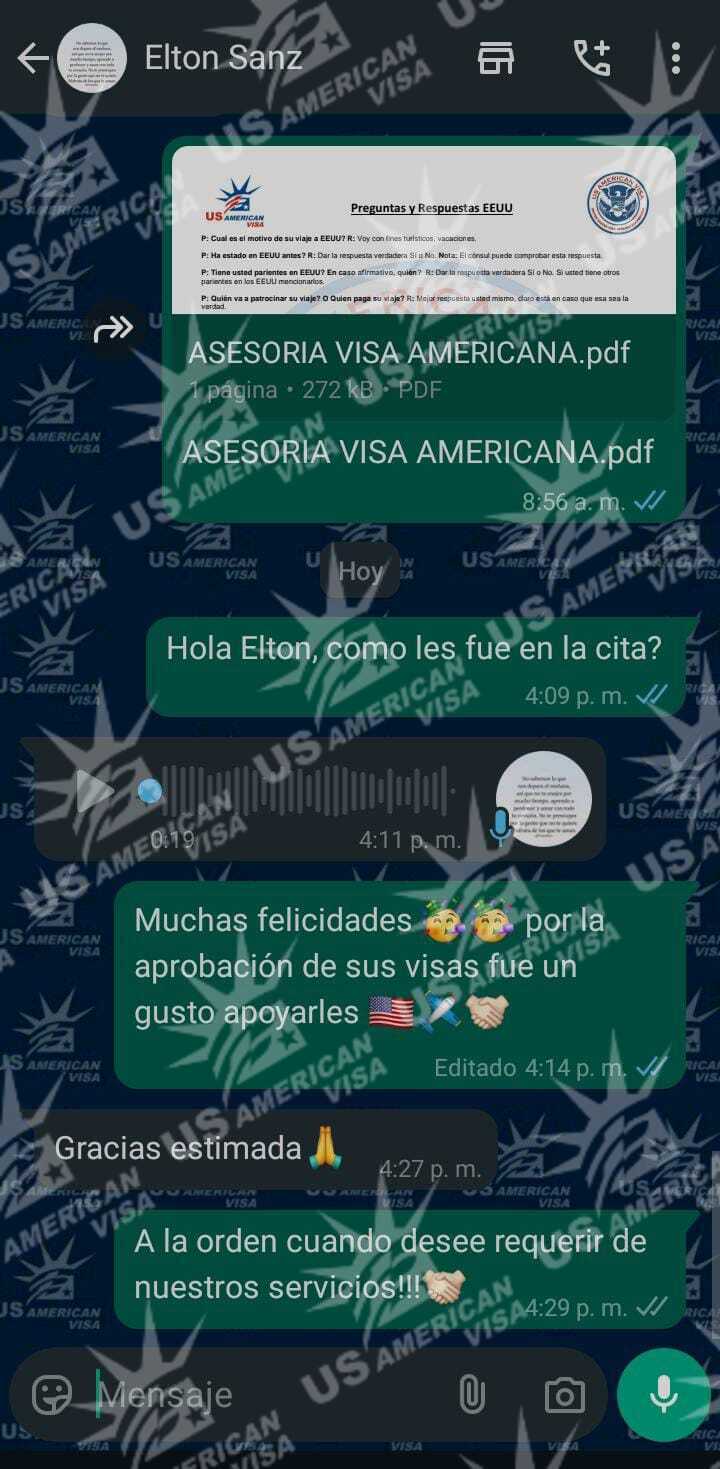Screen dimensions: 720x1469
Task: Tap the green microphone record button
Action: tap(663, 1394)
